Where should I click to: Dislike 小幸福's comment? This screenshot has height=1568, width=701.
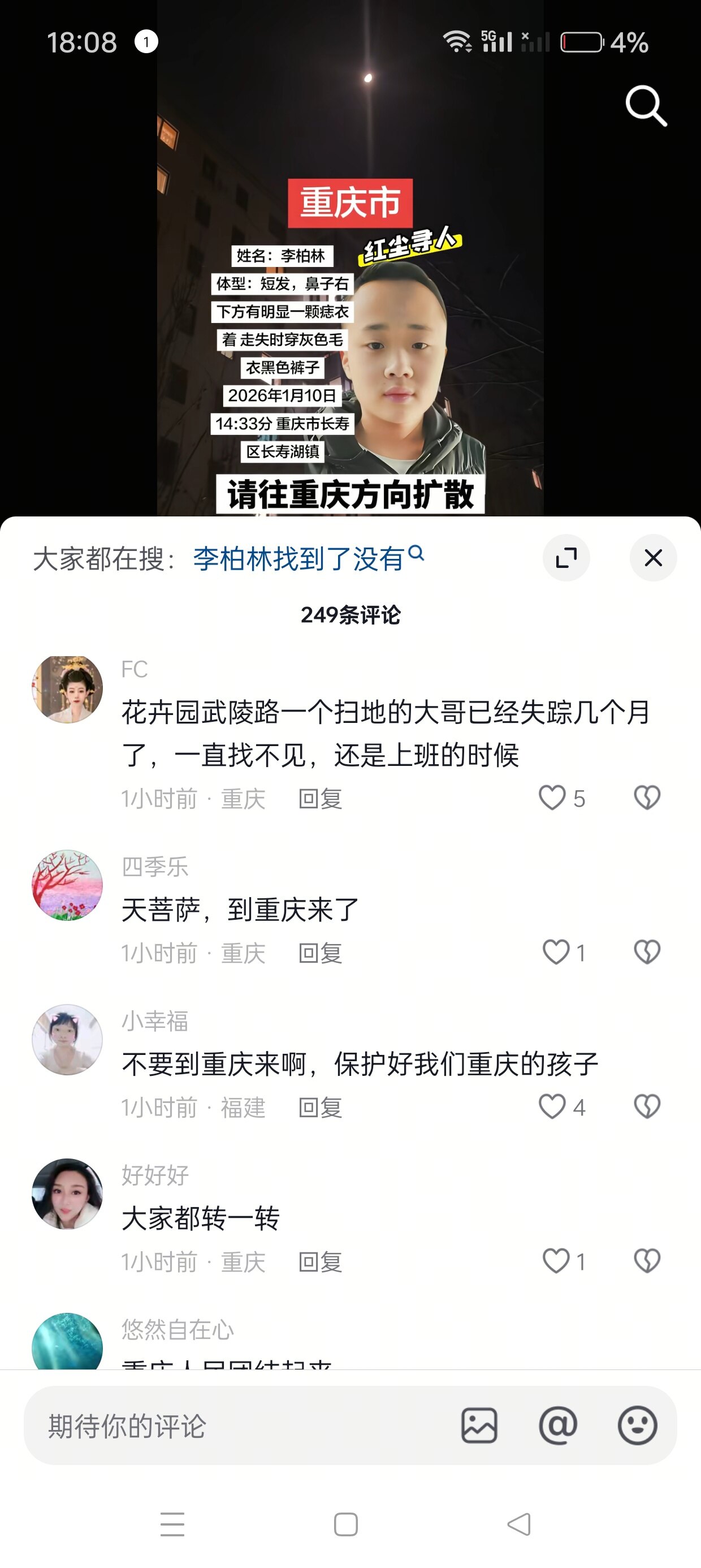[647, 1106]
